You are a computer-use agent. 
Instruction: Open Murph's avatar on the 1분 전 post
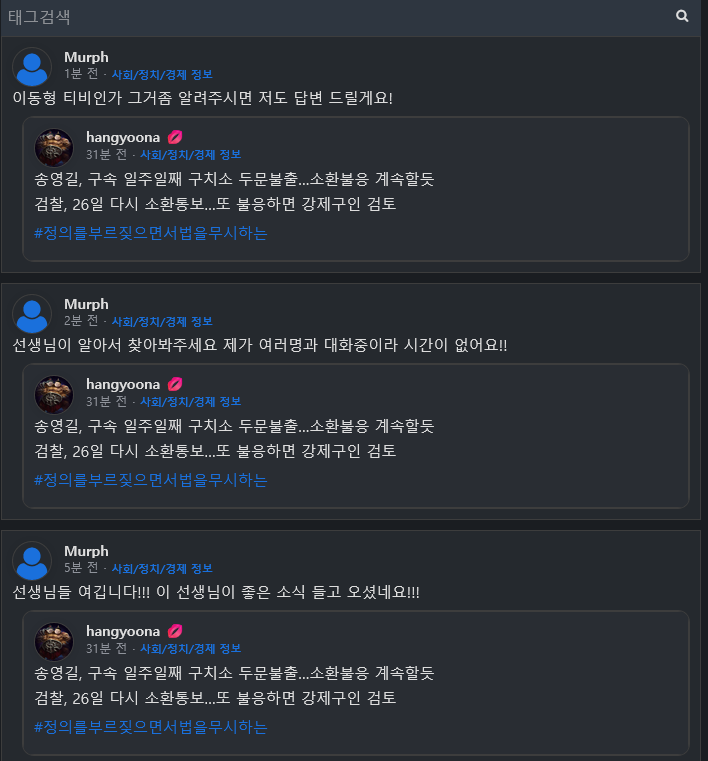point(32,66)
